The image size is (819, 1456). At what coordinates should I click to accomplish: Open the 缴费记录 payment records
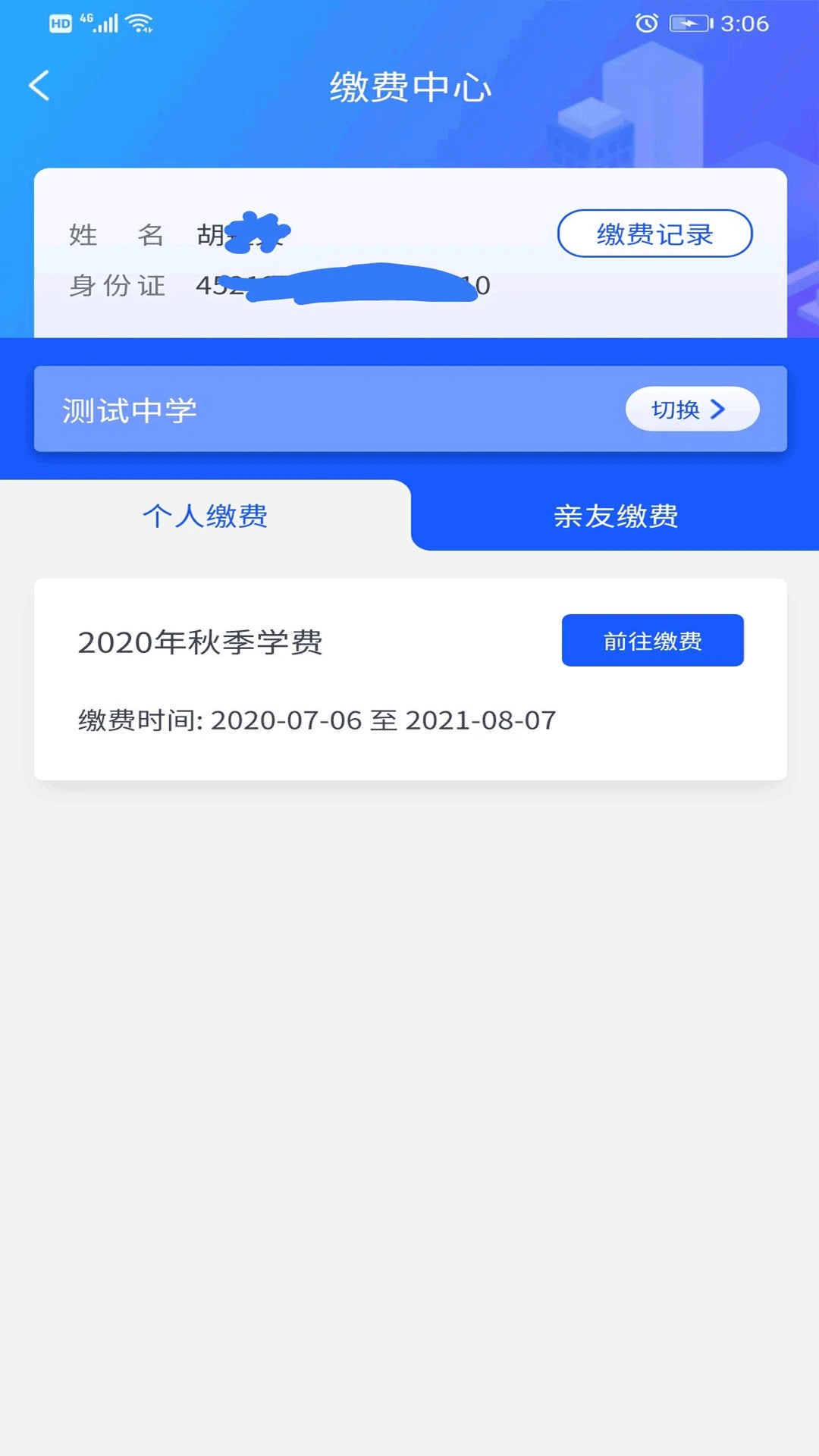coord(655,234)
